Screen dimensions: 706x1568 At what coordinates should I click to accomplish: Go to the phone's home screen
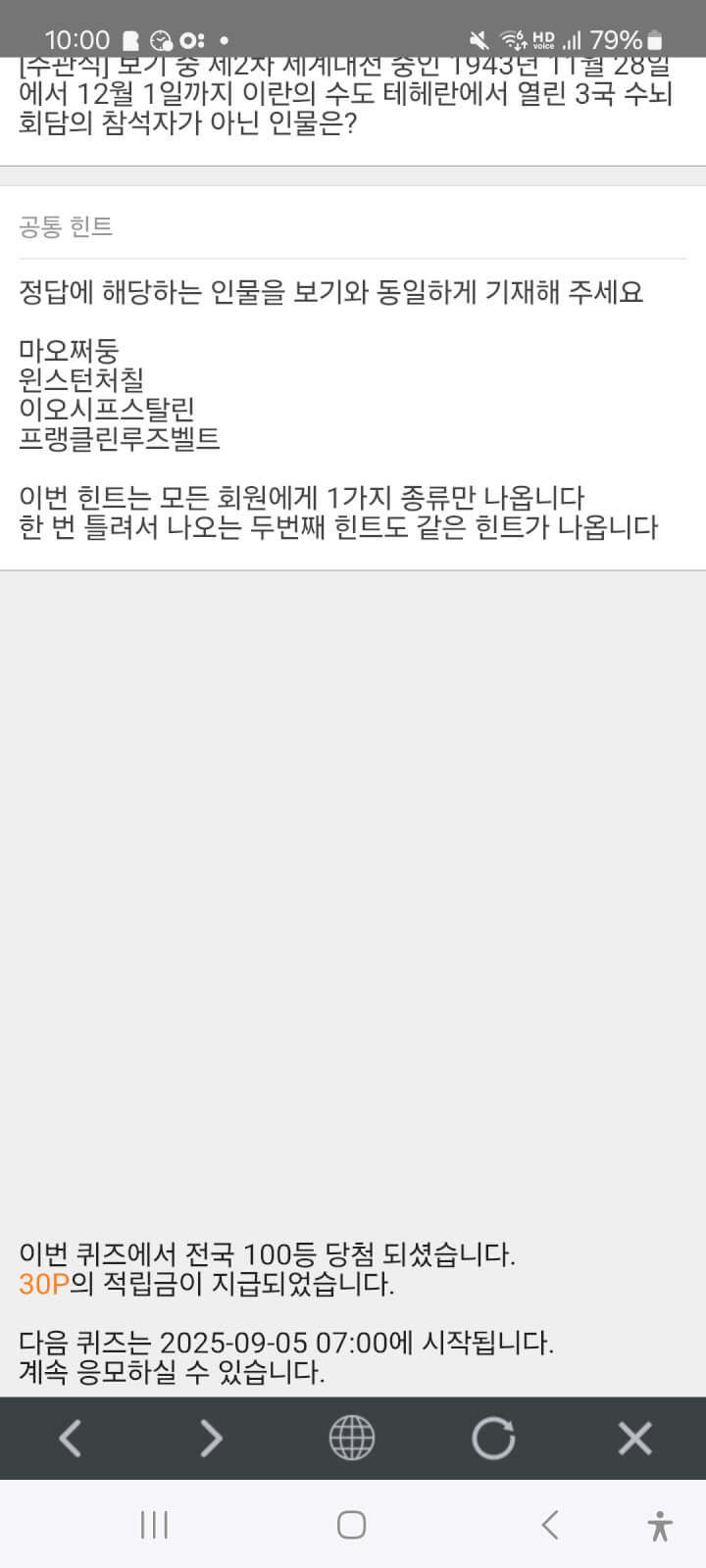click(x=352, y=1525)
